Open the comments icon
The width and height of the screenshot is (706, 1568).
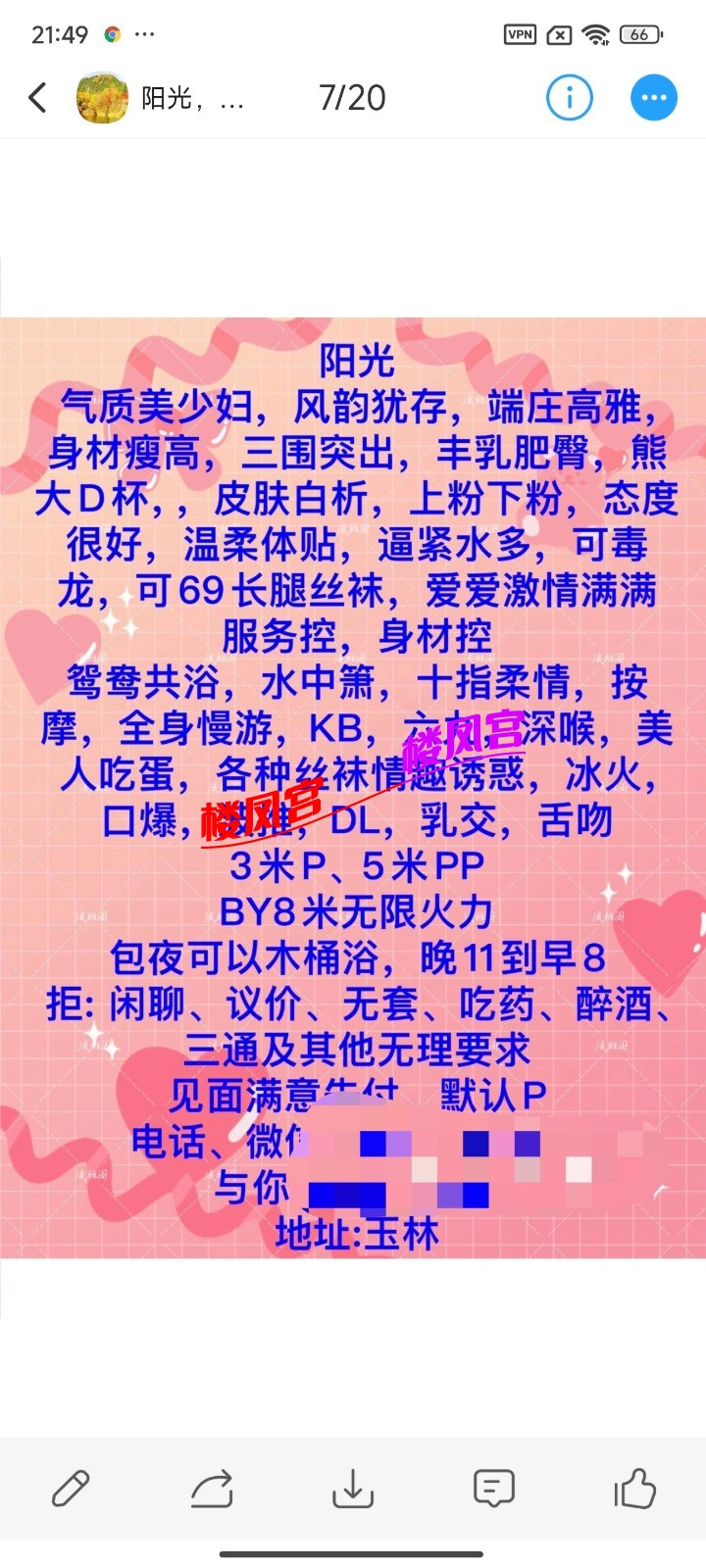coord(493,1488)
